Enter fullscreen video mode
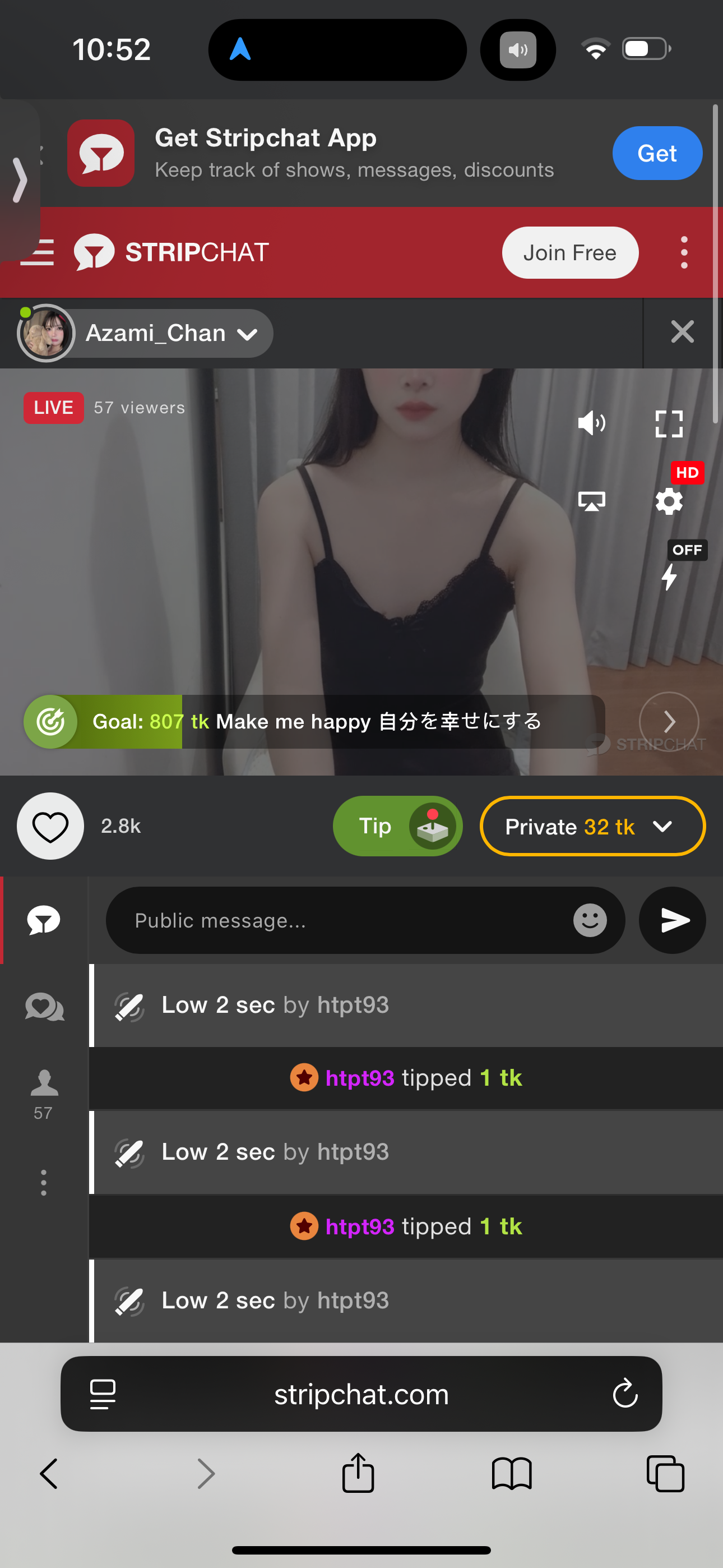 668,423
